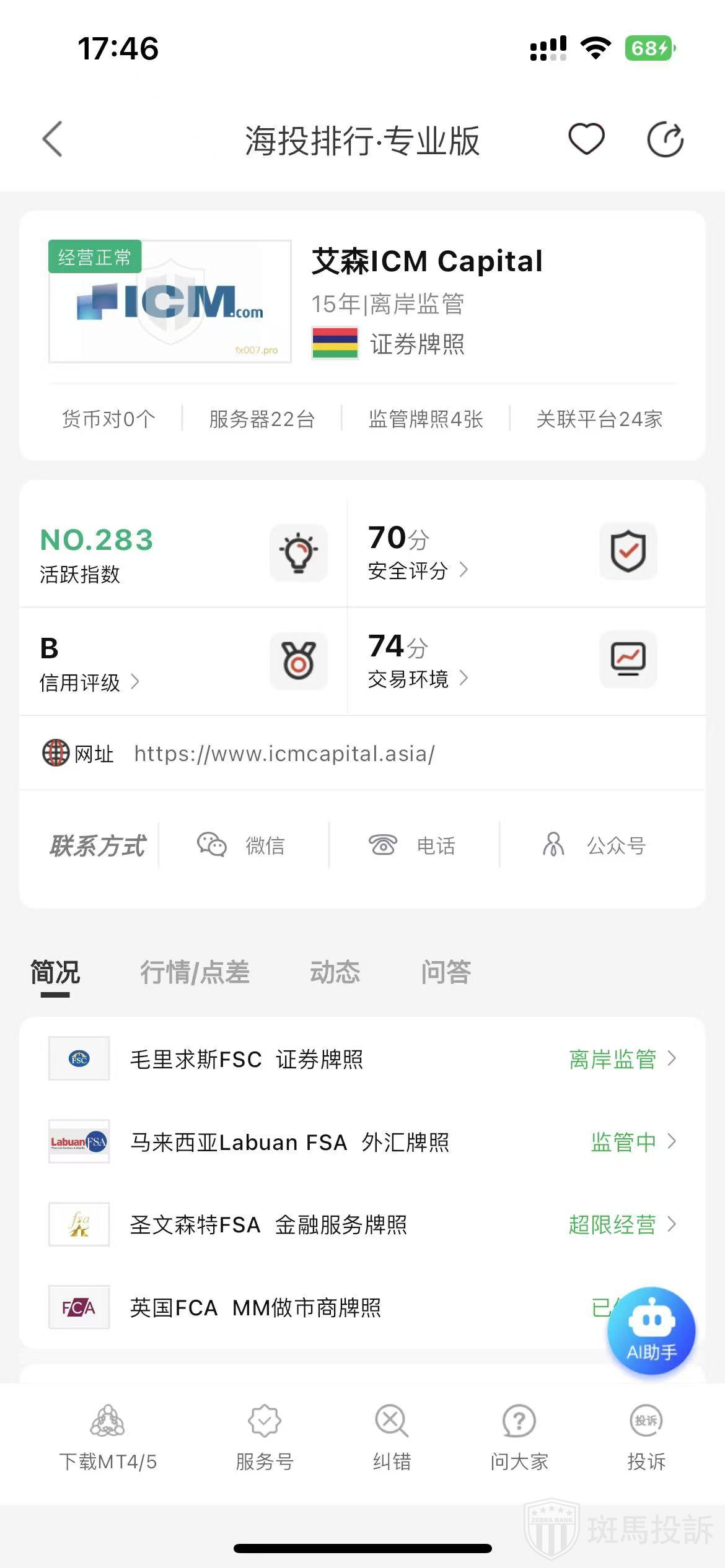This screenshot has width=725, height=1568.
Task: Launch the AI助手 floating assistant
Action: pos(651,1331)
